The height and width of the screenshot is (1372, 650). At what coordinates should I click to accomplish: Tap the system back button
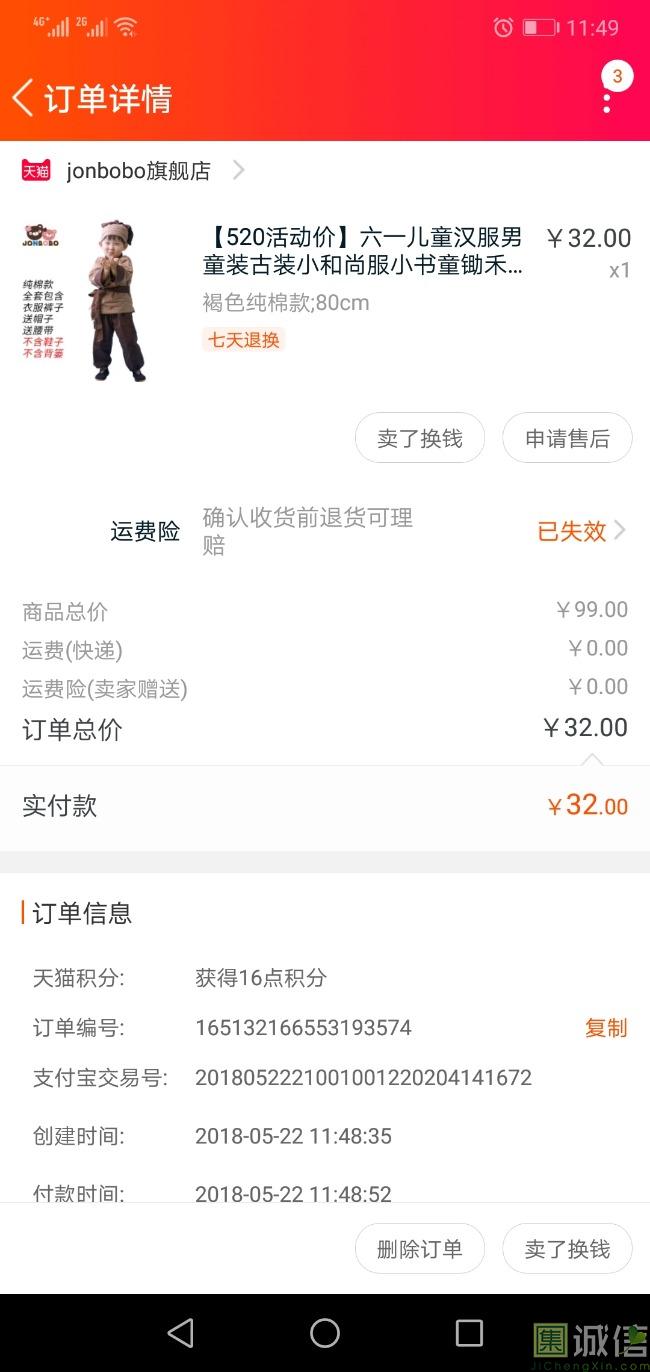[x=181, y=1333]
